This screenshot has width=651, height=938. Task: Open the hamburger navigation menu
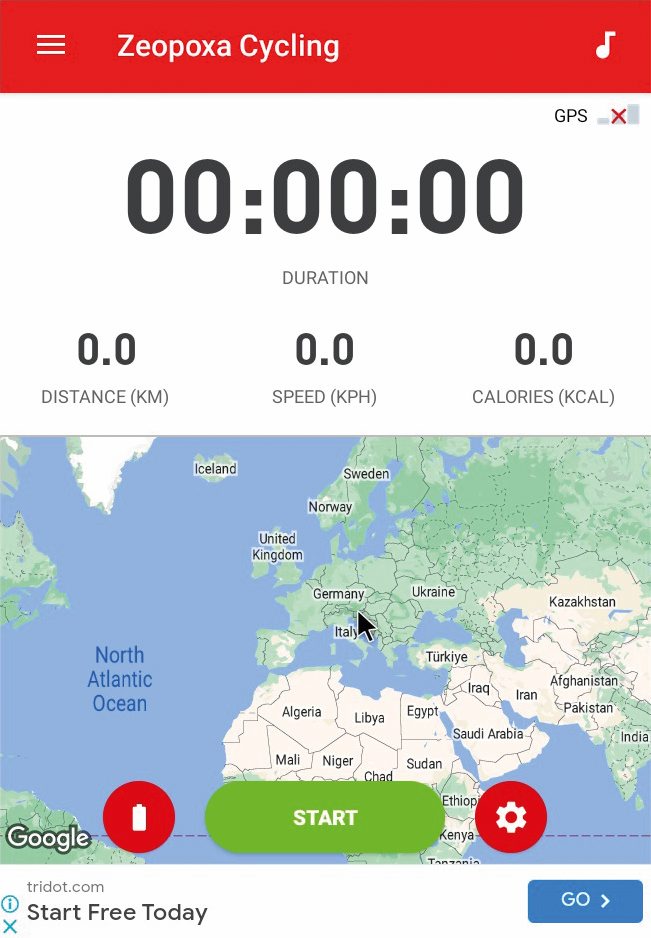[51, 46]
